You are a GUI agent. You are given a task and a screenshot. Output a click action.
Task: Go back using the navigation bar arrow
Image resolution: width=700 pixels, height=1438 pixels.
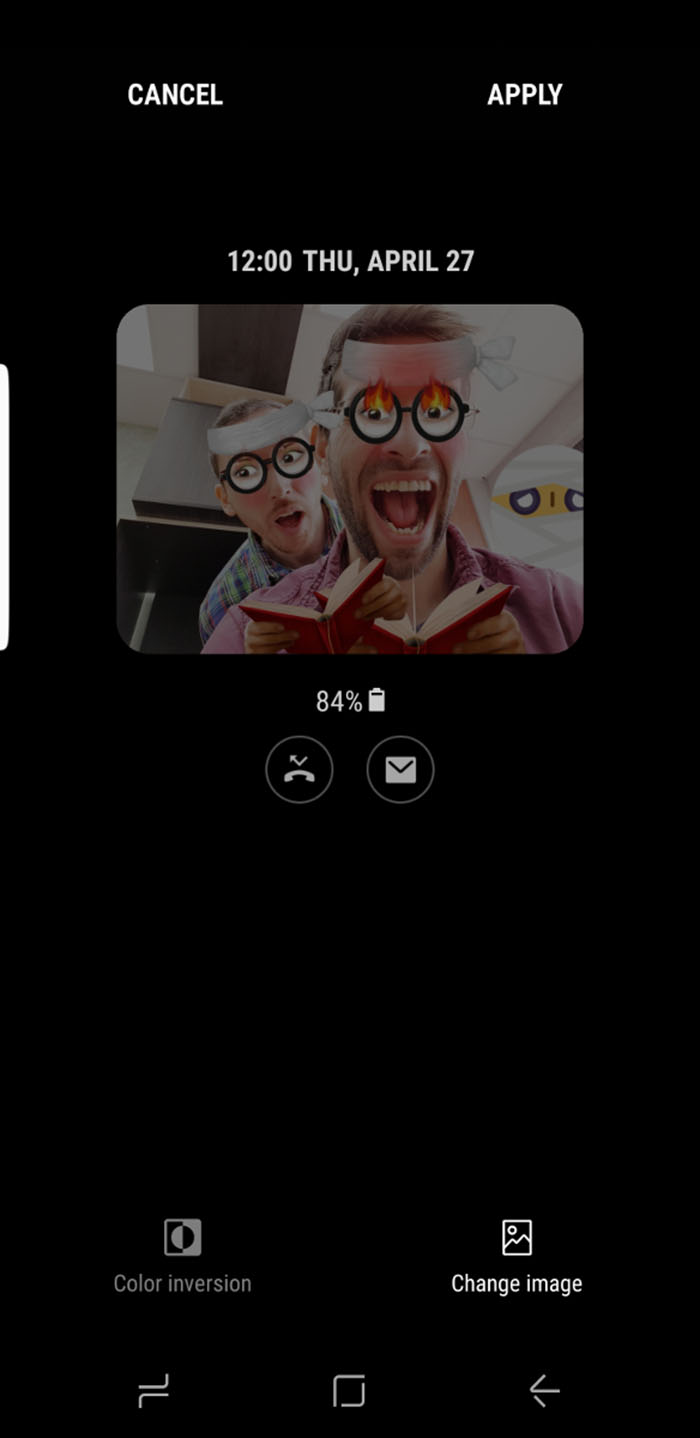tap(544, 1391)
